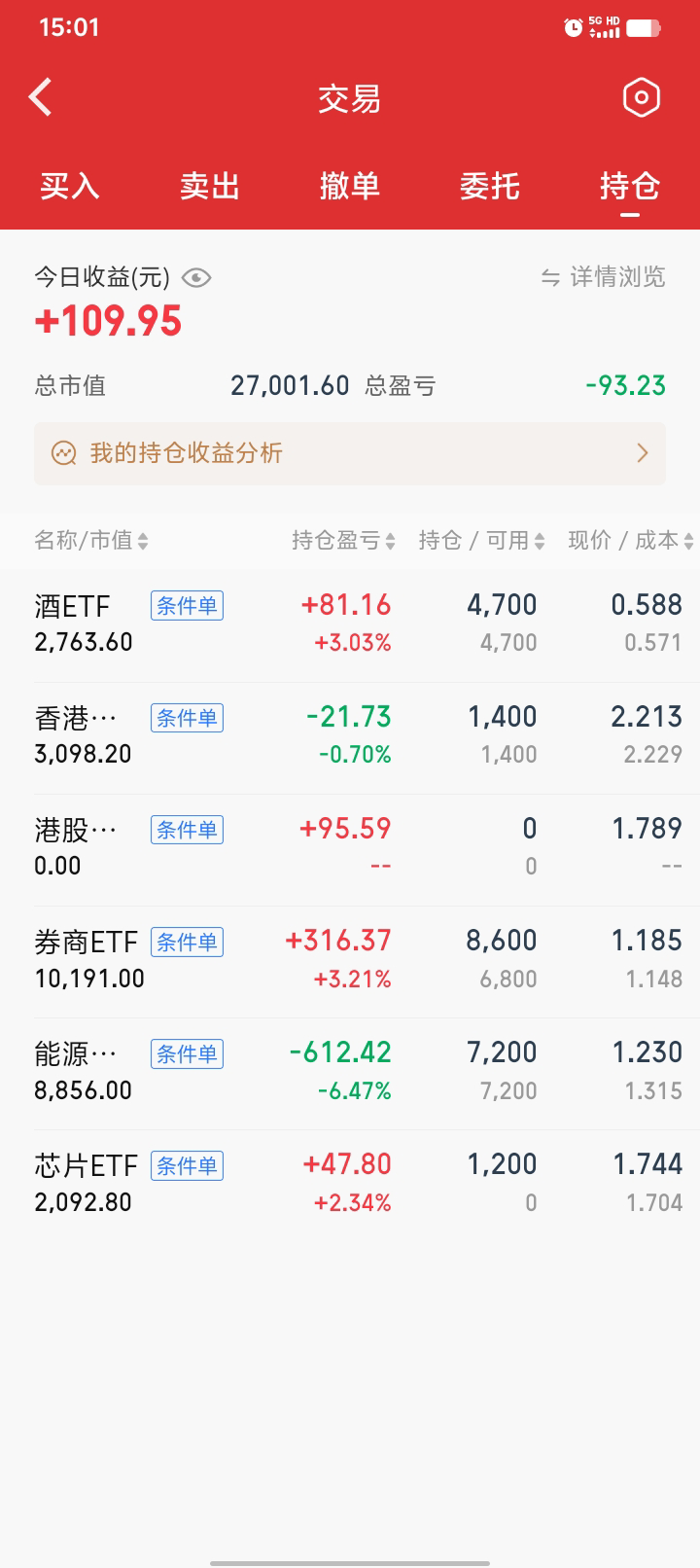
Task: Open the 撤单 tab
Action: coord(350,186)
